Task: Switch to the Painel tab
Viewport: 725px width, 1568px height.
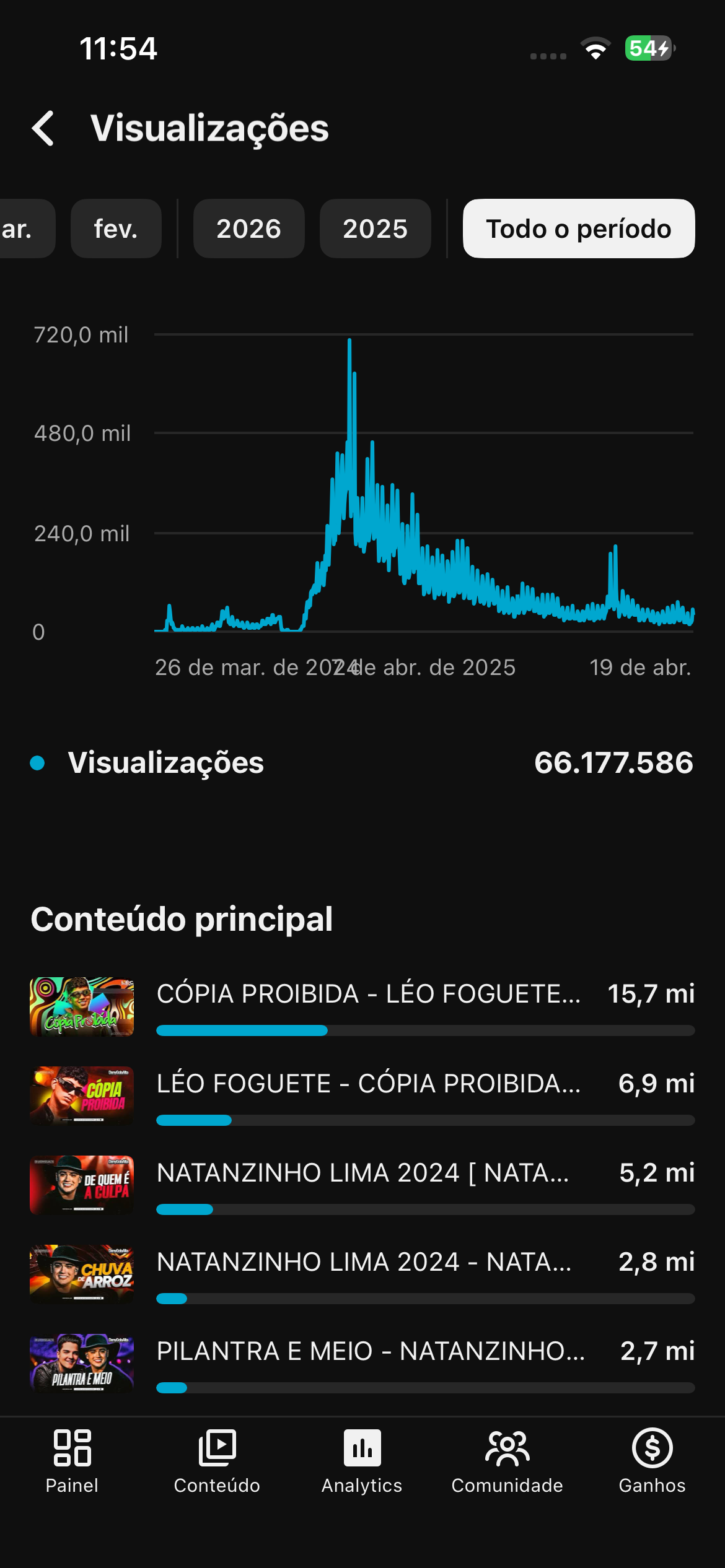Action: point(72,1460)
